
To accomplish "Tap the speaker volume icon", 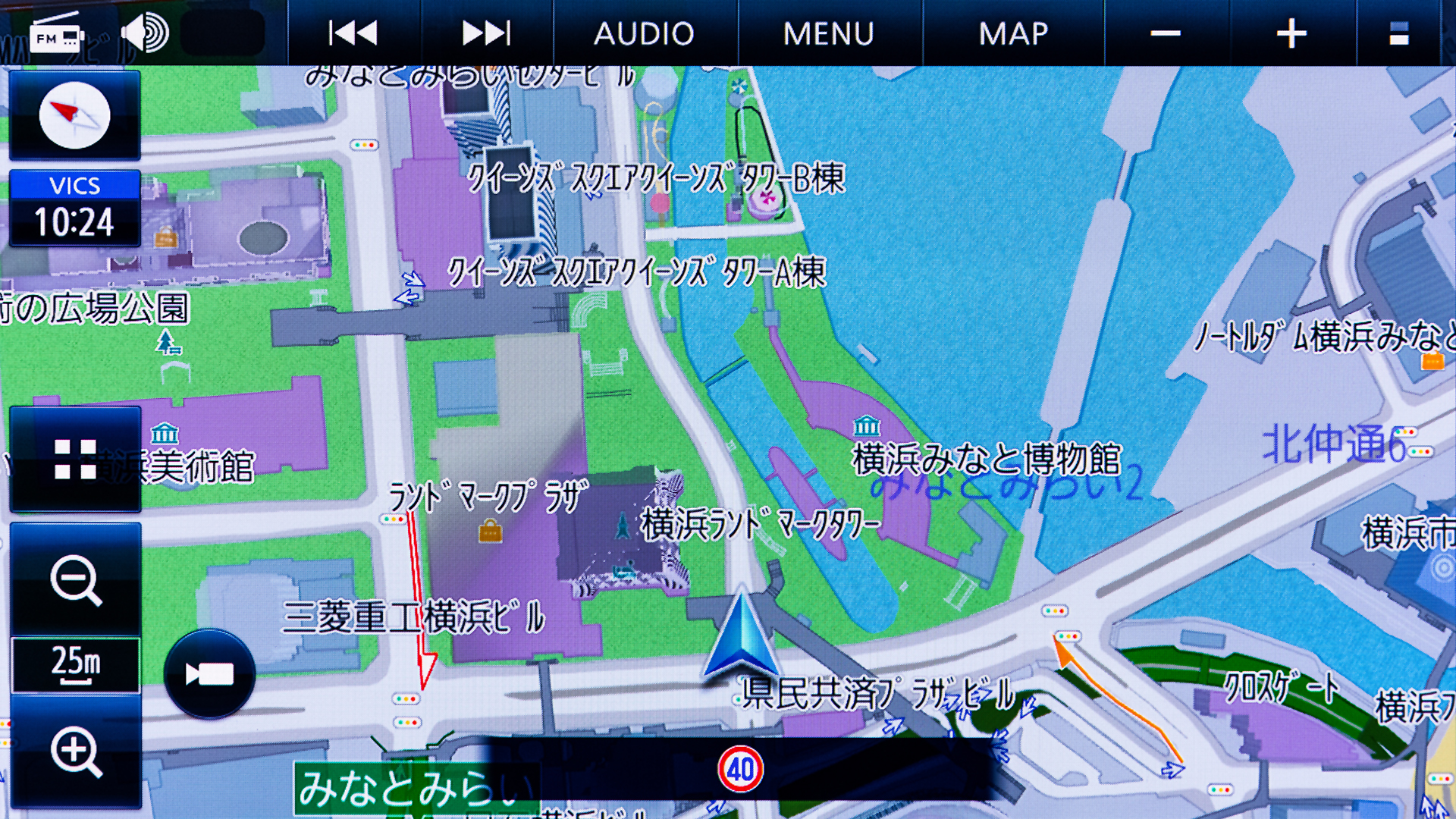I will pos(145,33).
